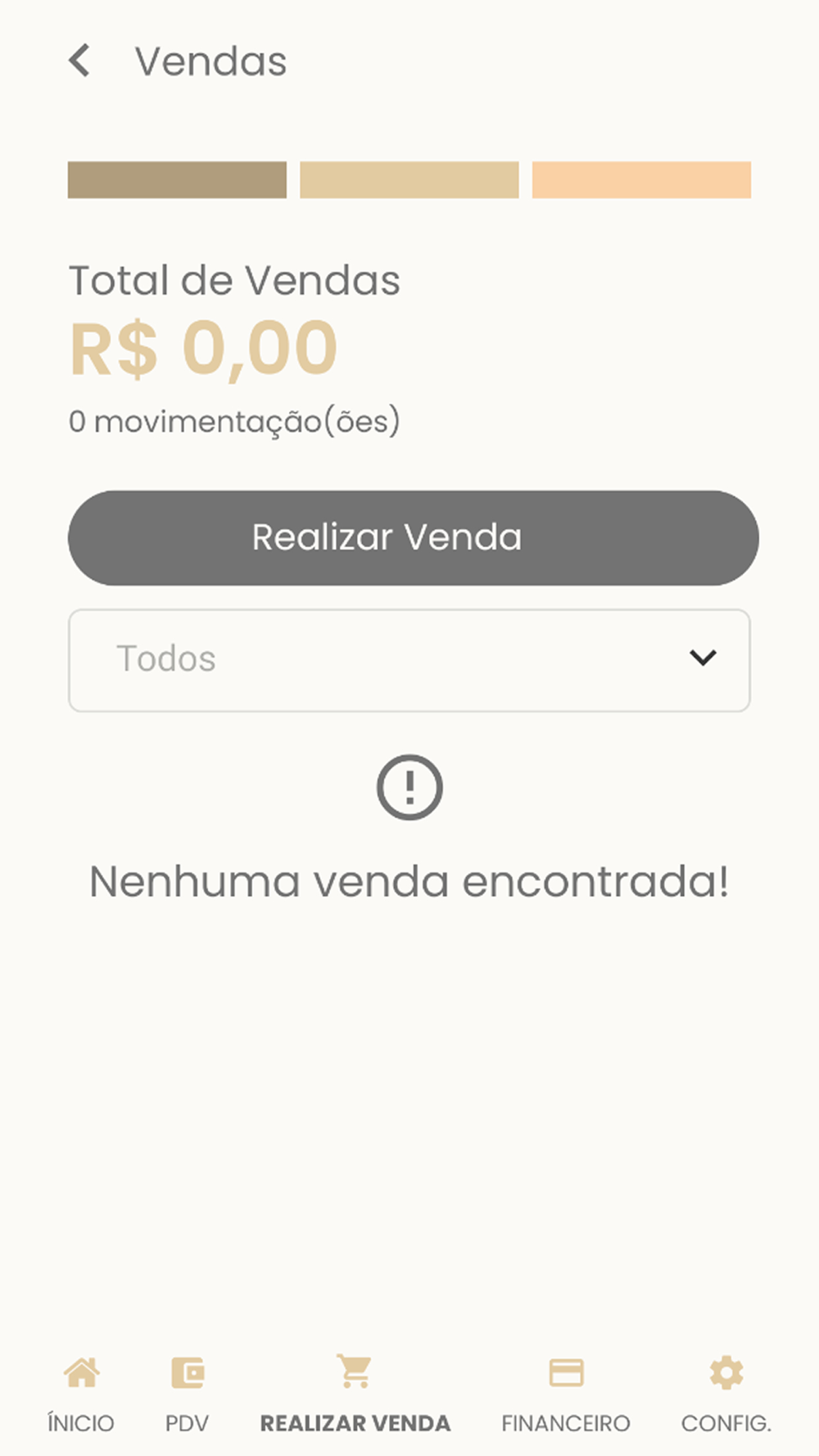Open the Config. settings tab
Viewport: 819px width, 1456px height.
(x=726, y=1393)
